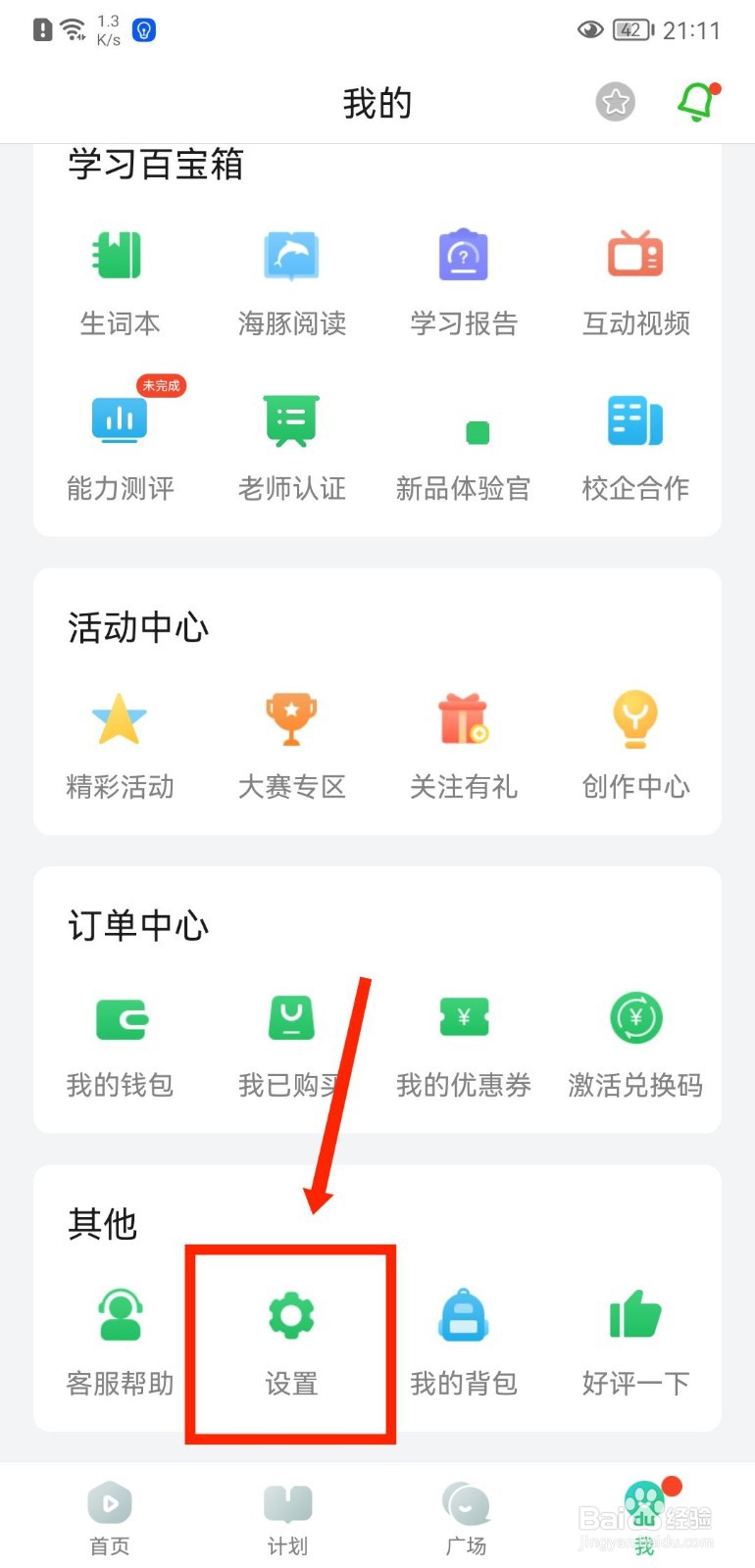
Task: Open 关注有礼 follow rewards
Action: [x=463, y=745]
